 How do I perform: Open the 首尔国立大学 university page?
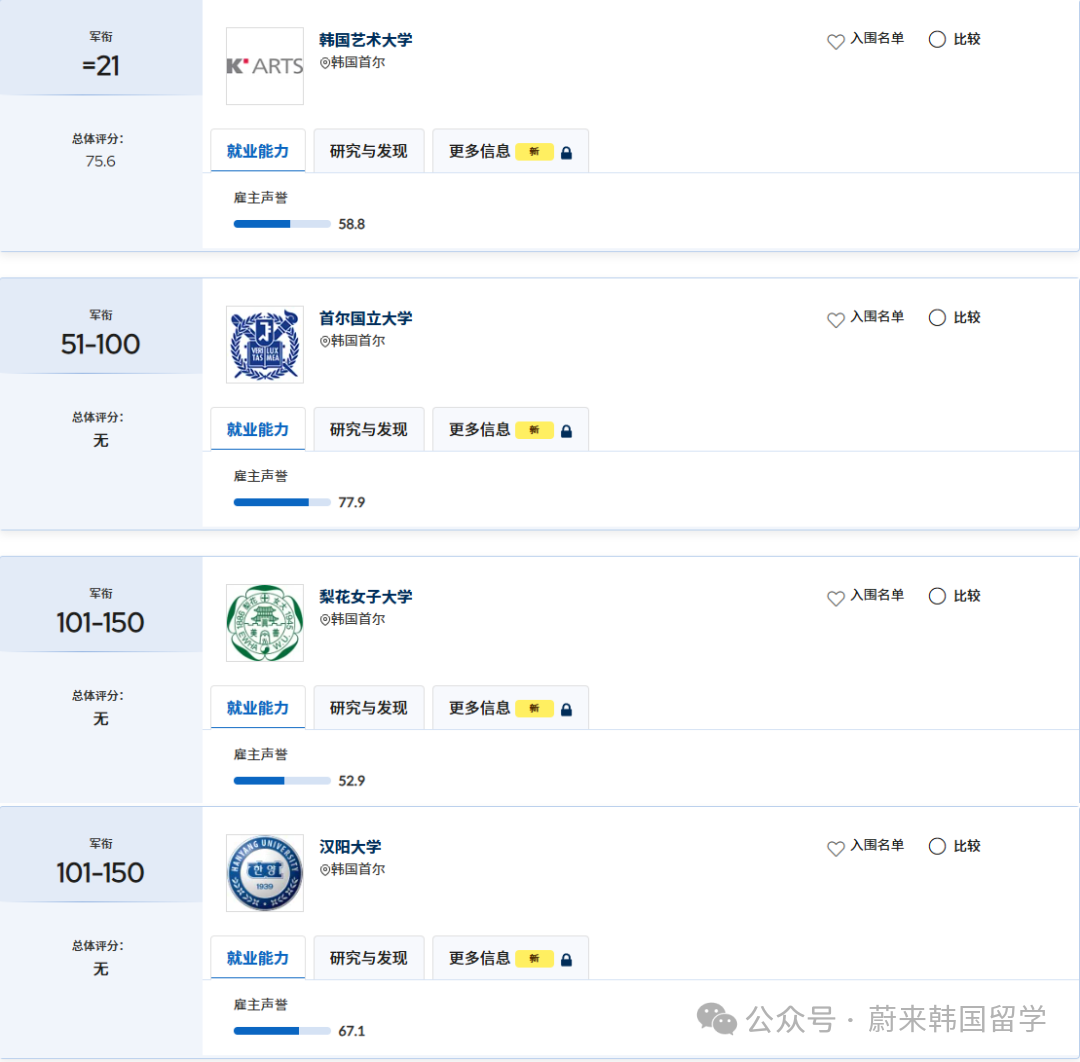(x=365, y=318)
